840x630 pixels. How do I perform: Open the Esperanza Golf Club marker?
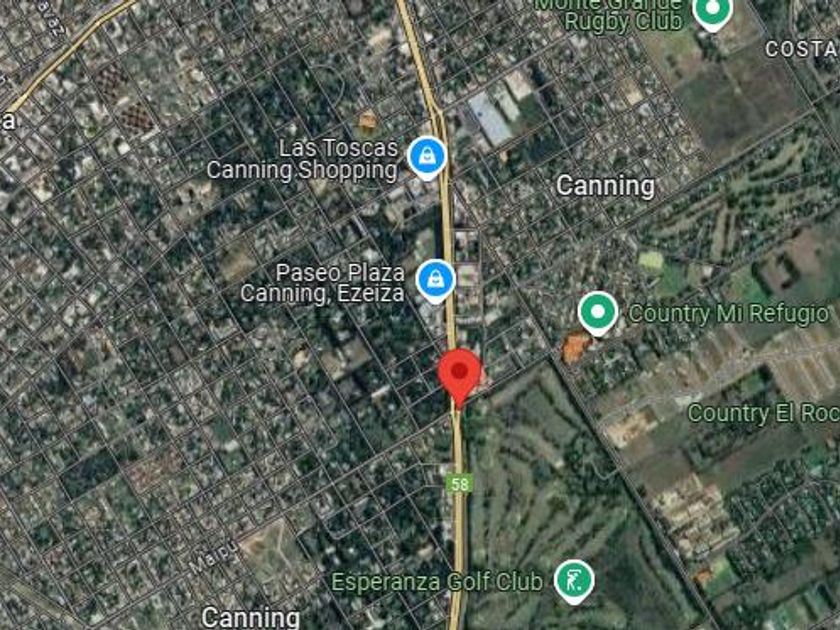click(x=573, y=580)
